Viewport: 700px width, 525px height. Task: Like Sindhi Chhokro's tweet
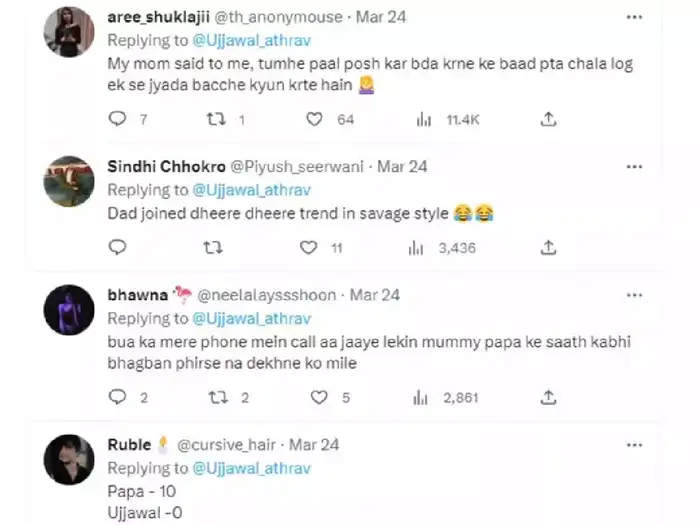[310, 248]
